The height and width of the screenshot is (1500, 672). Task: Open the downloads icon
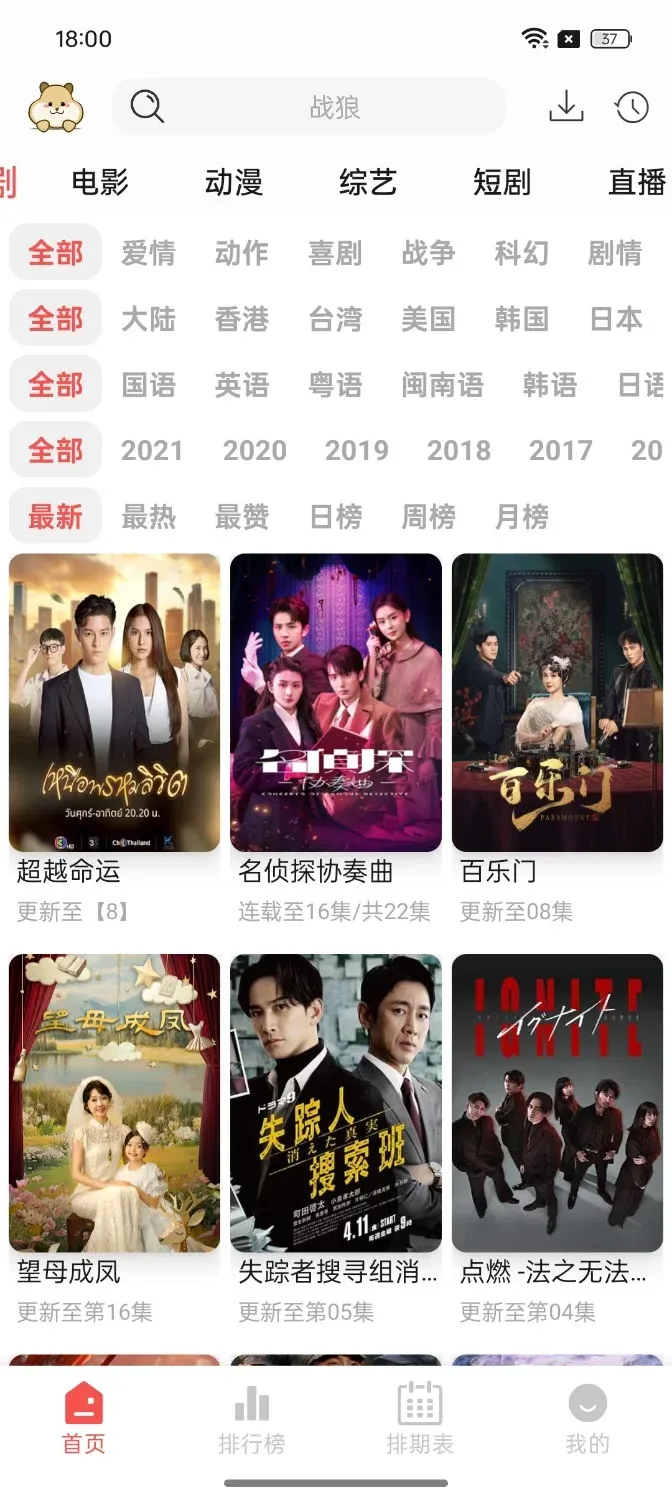[x=566, y=107]
